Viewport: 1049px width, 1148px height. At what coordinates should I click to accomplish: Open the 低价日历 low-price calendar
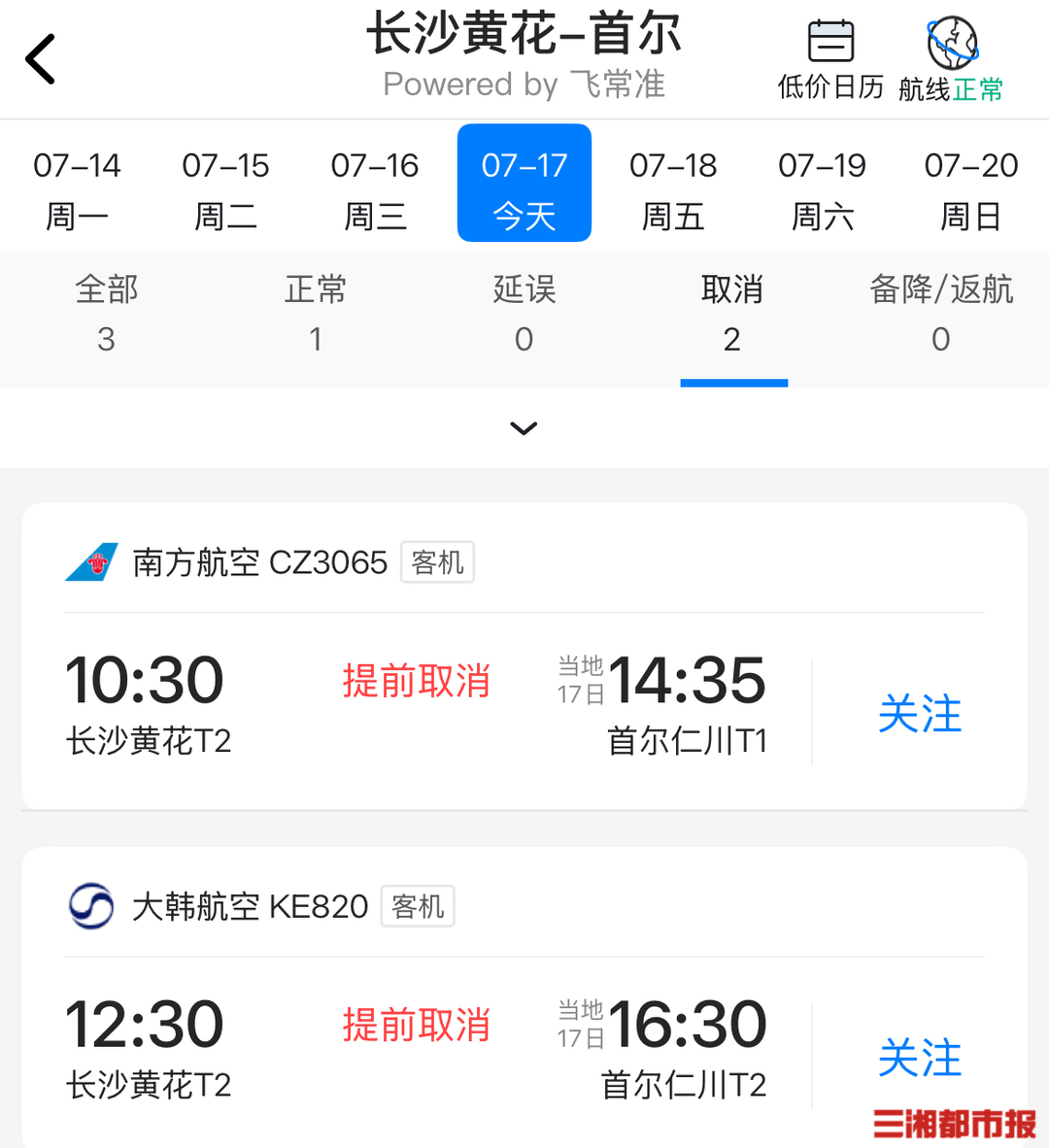(830, 60)
